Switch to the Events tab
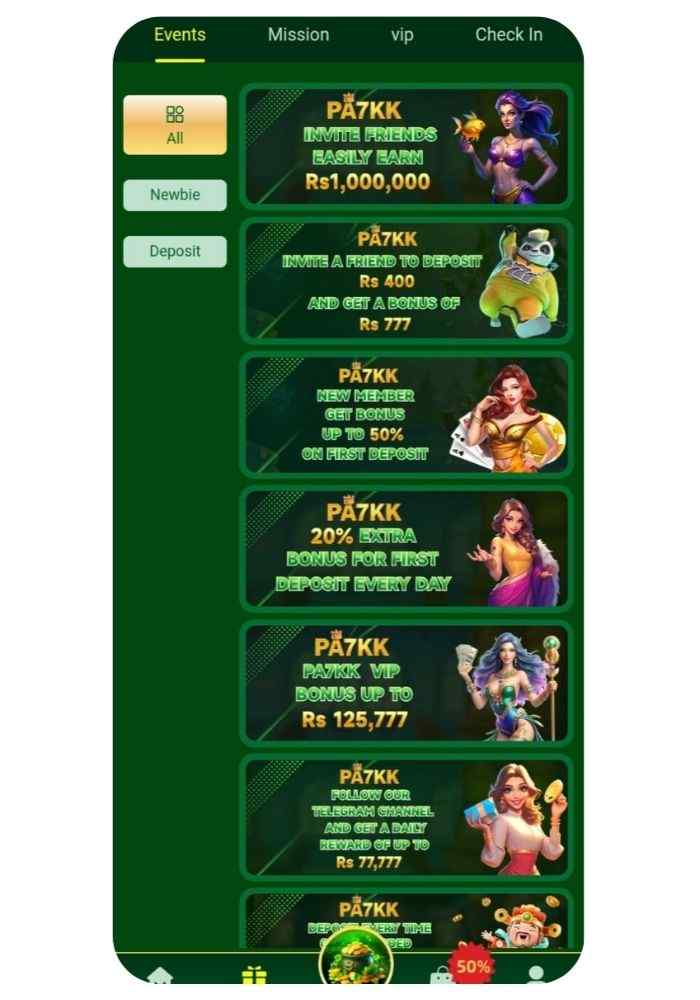The height and width of the screenshot is (1000, 700). (x=180, y=35)
